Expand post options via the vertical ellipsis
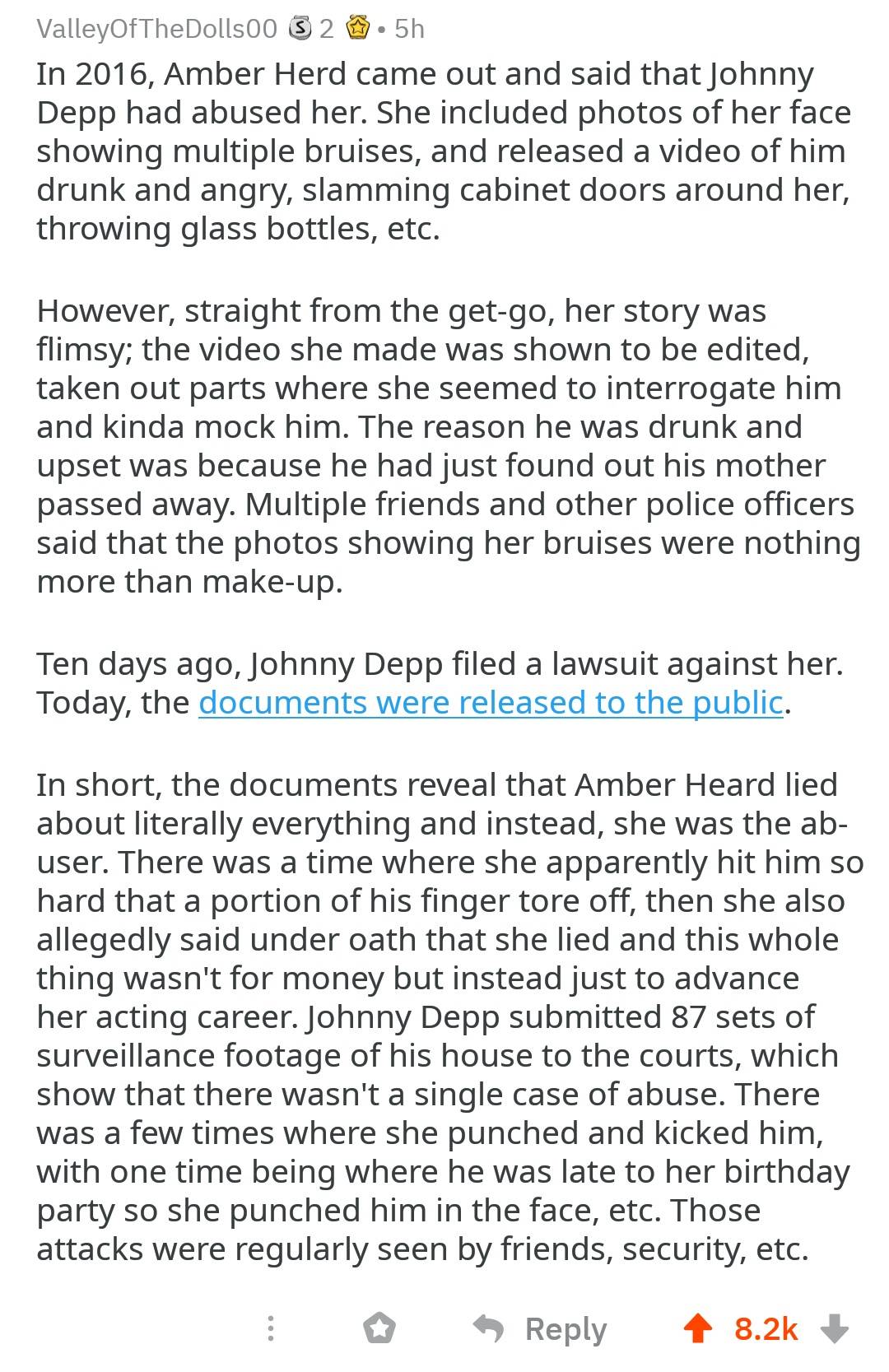This screenshot has height=1372, width=889. pyautogui.click(x=270, y=1328)
